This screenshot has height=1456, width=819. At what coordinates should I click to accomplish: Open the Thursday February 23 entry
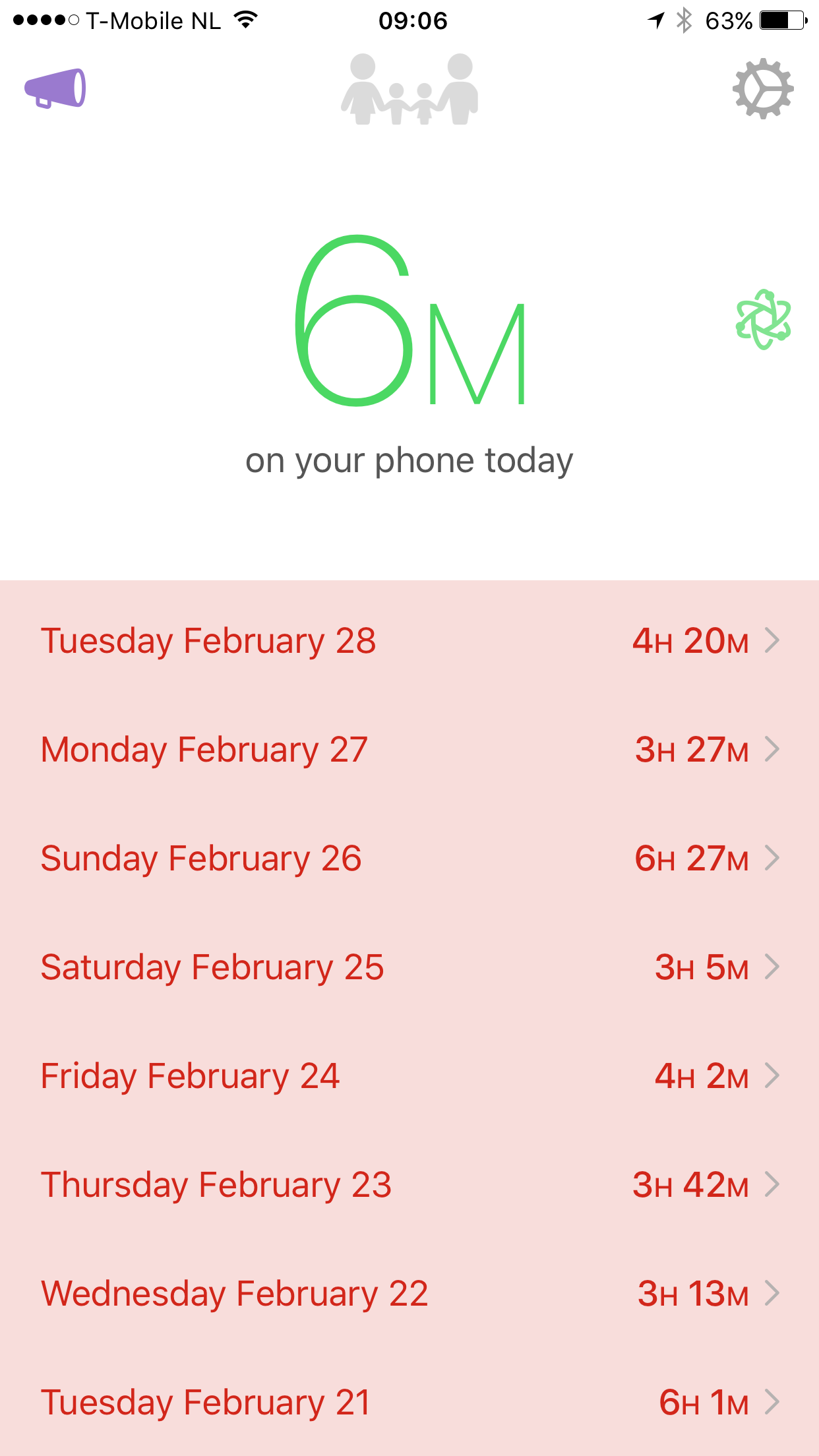click(409, 1185)
